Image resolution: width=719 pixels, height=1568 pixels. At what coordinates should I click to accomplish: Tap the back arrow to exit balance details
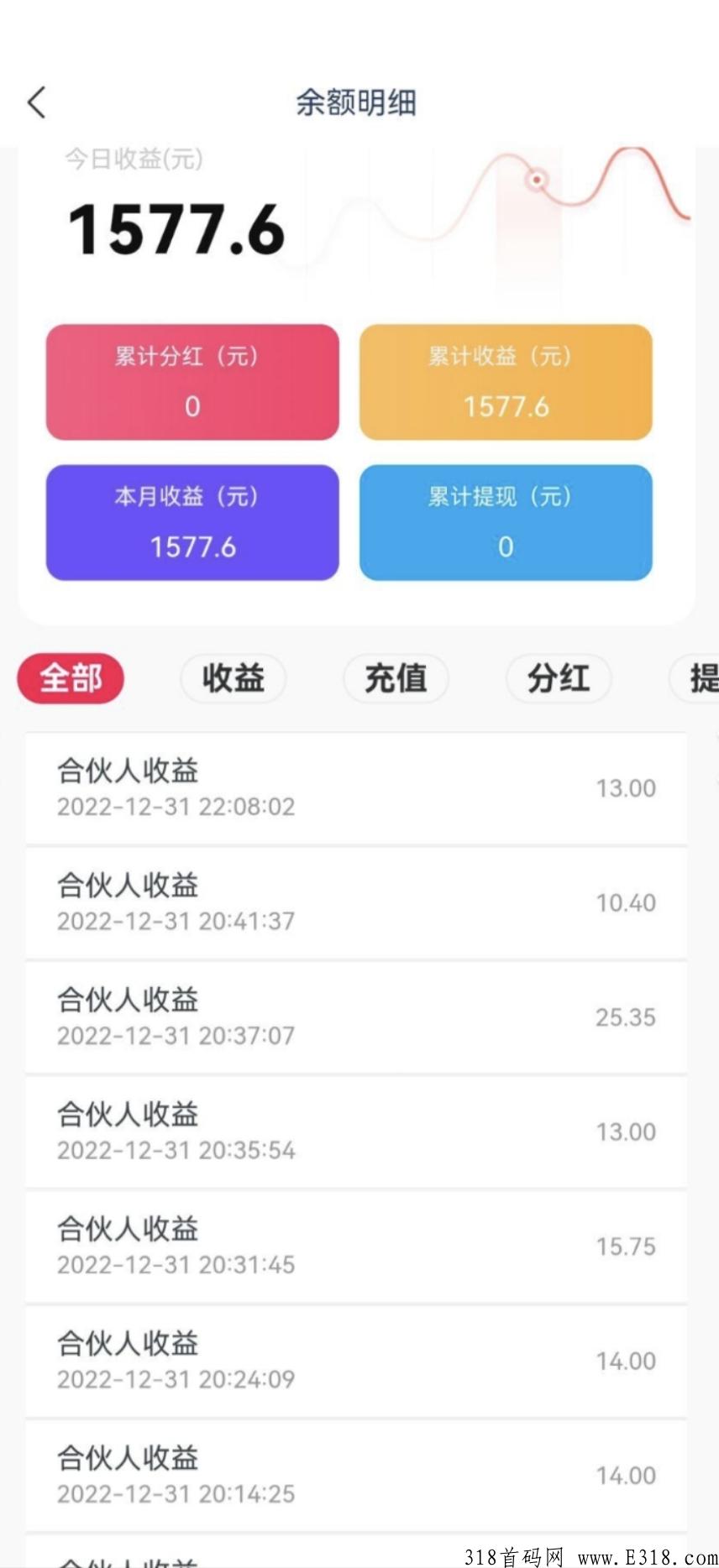35,102
